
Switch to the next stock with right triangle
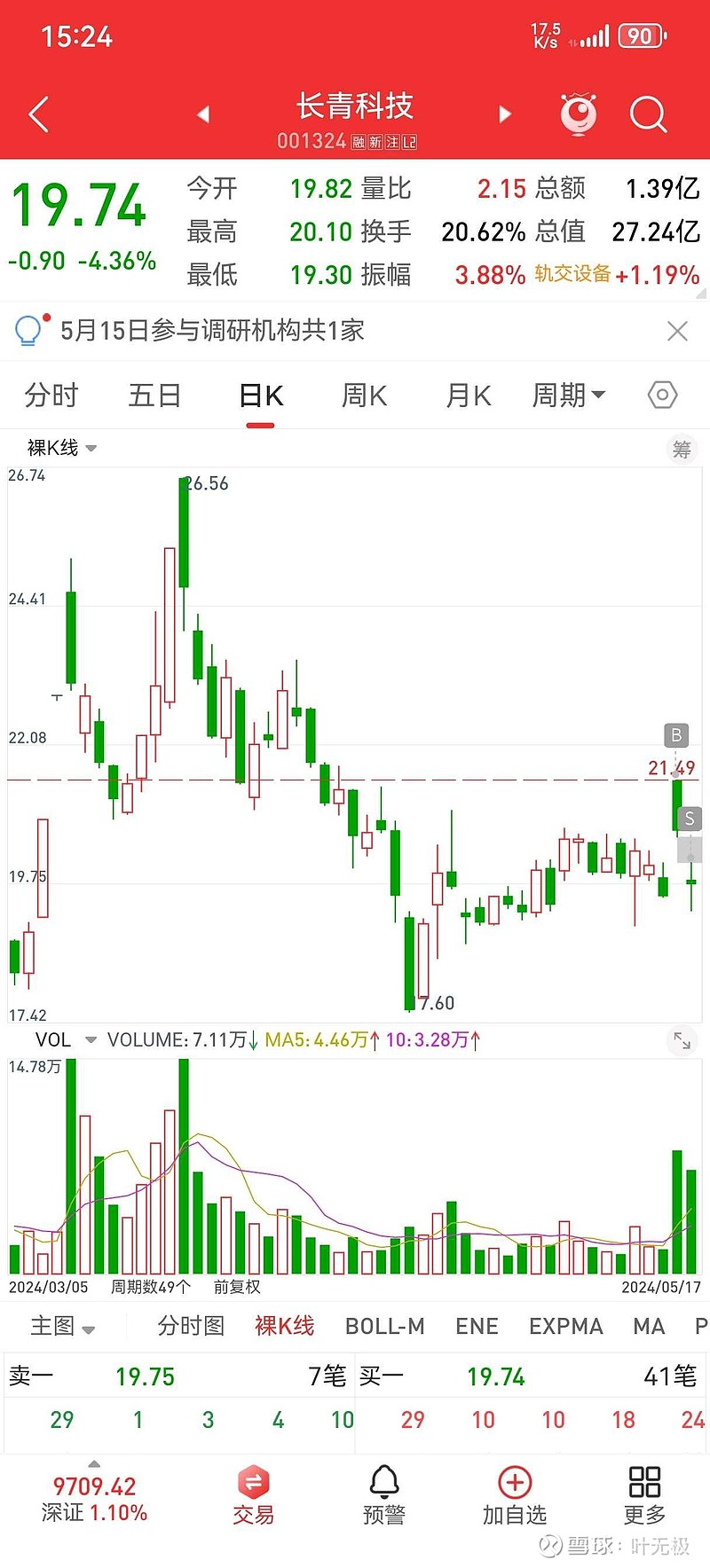point(505,114)
